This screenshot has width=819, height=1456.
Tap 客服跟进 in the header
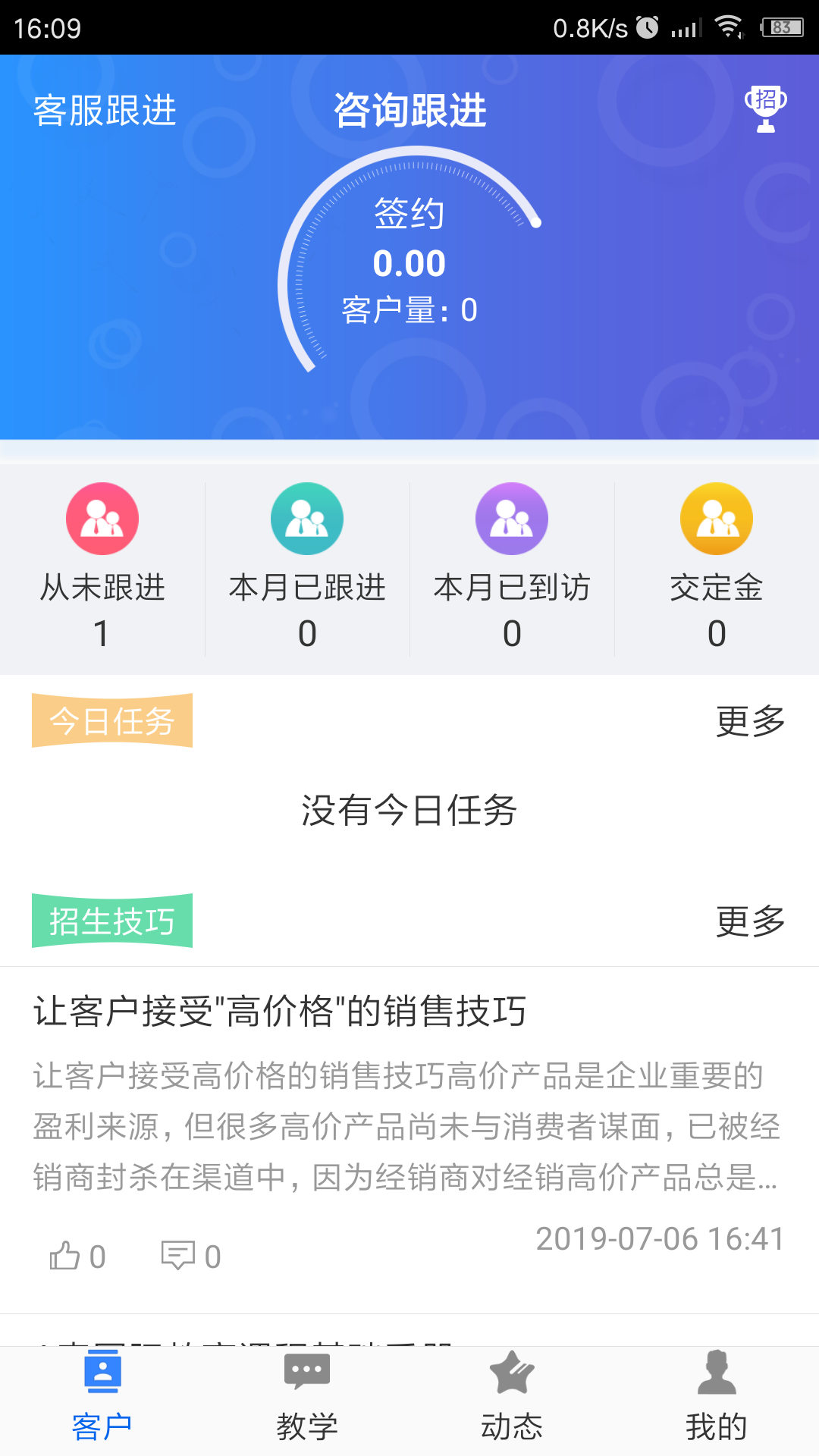point(104,110)
